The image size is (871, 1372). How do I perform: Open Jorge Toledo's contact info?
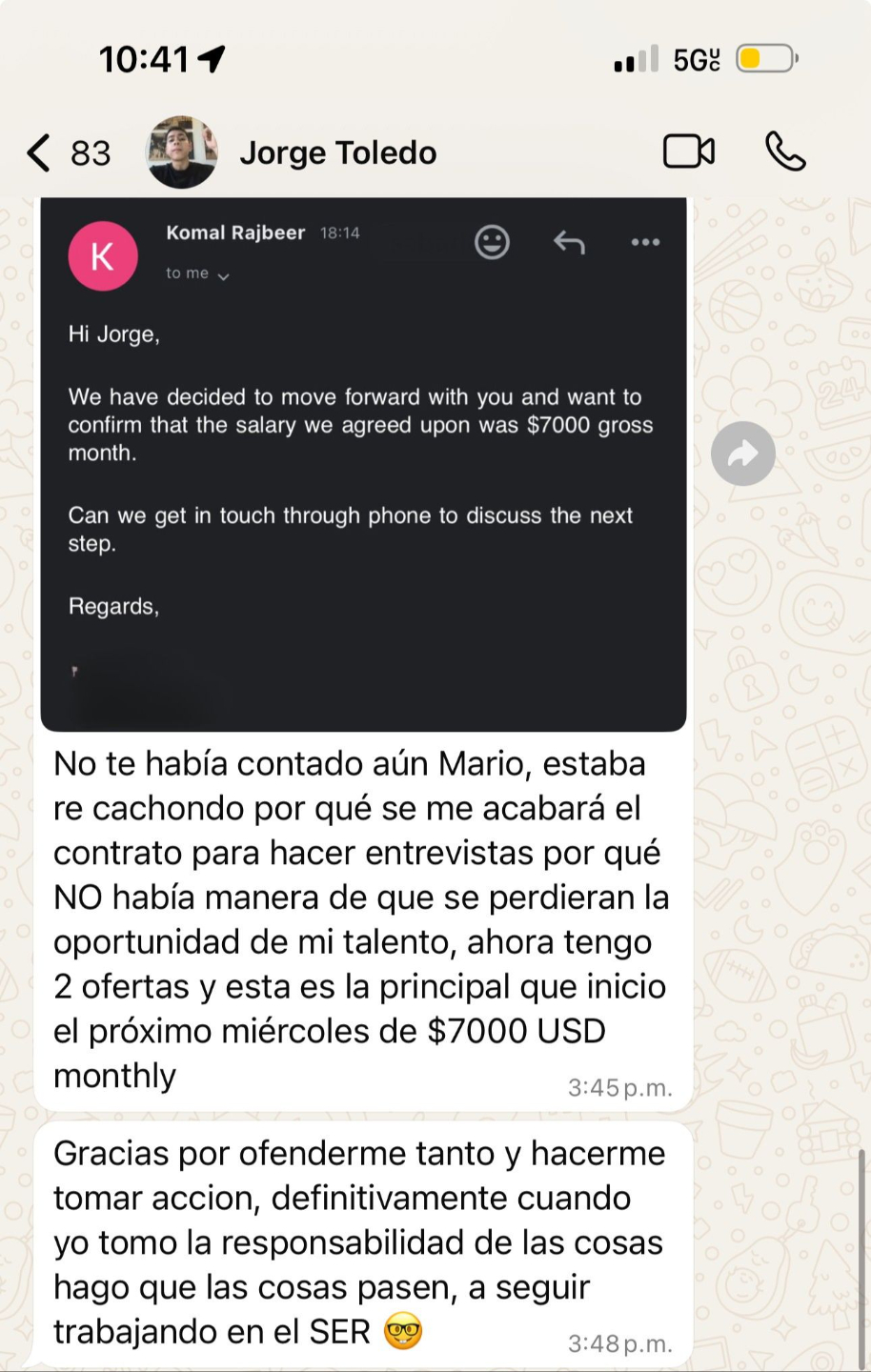[x=337, y=152]
